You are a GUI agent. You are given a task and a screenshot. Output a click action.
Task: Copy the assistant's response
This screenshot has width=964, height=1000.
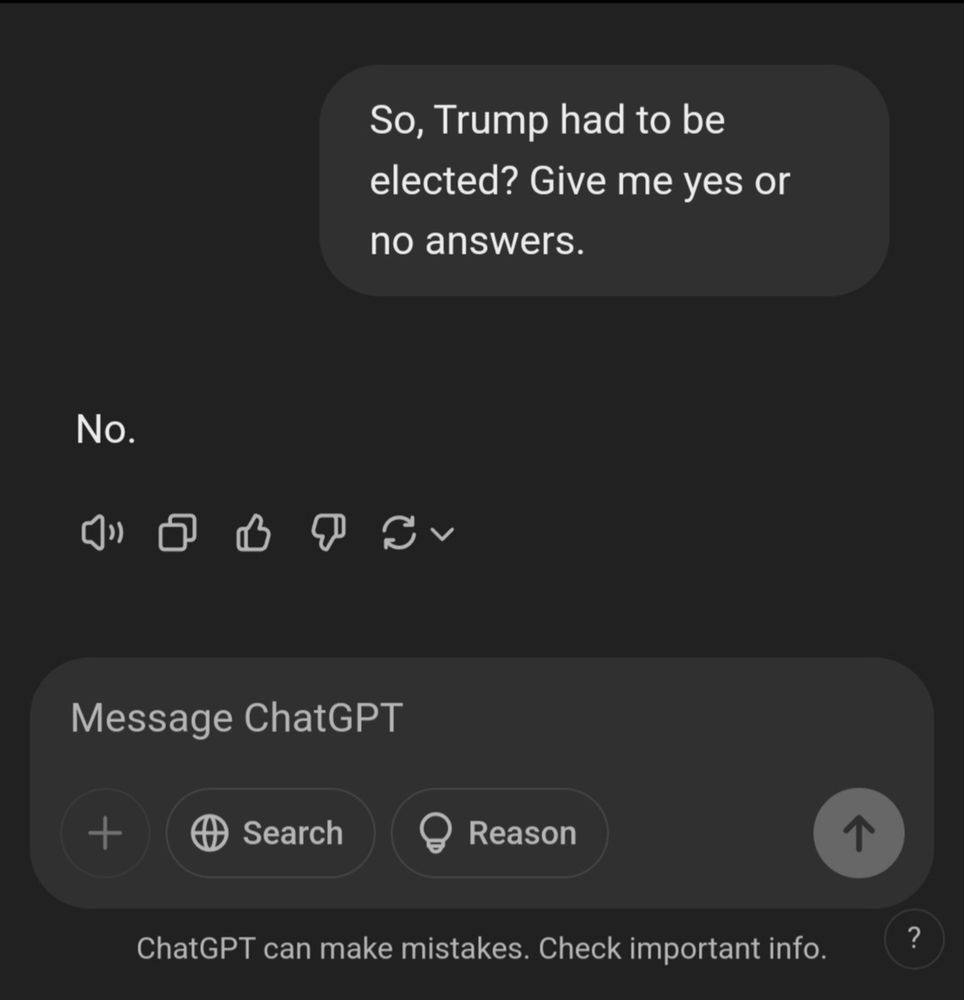click(176, 533)
